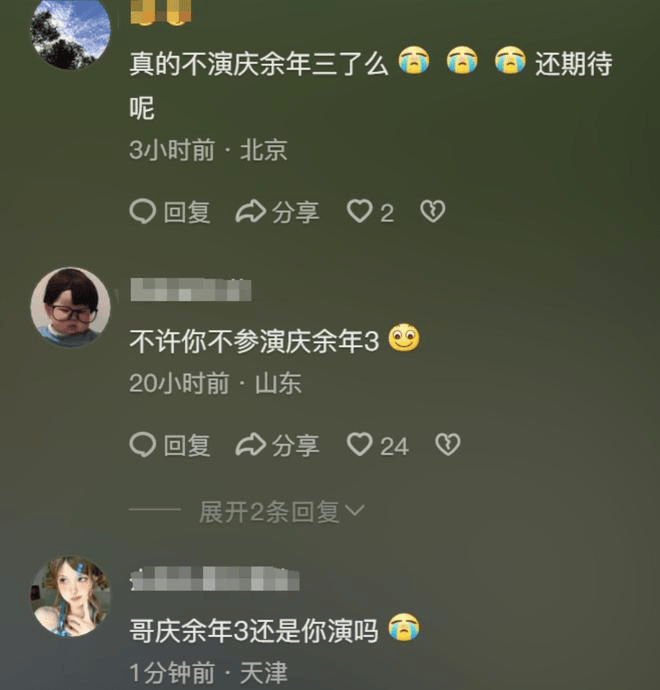The height and width of the screenshot is (690, 660).
Task: Share the comment posted from 北京
Action: point(277,212)
